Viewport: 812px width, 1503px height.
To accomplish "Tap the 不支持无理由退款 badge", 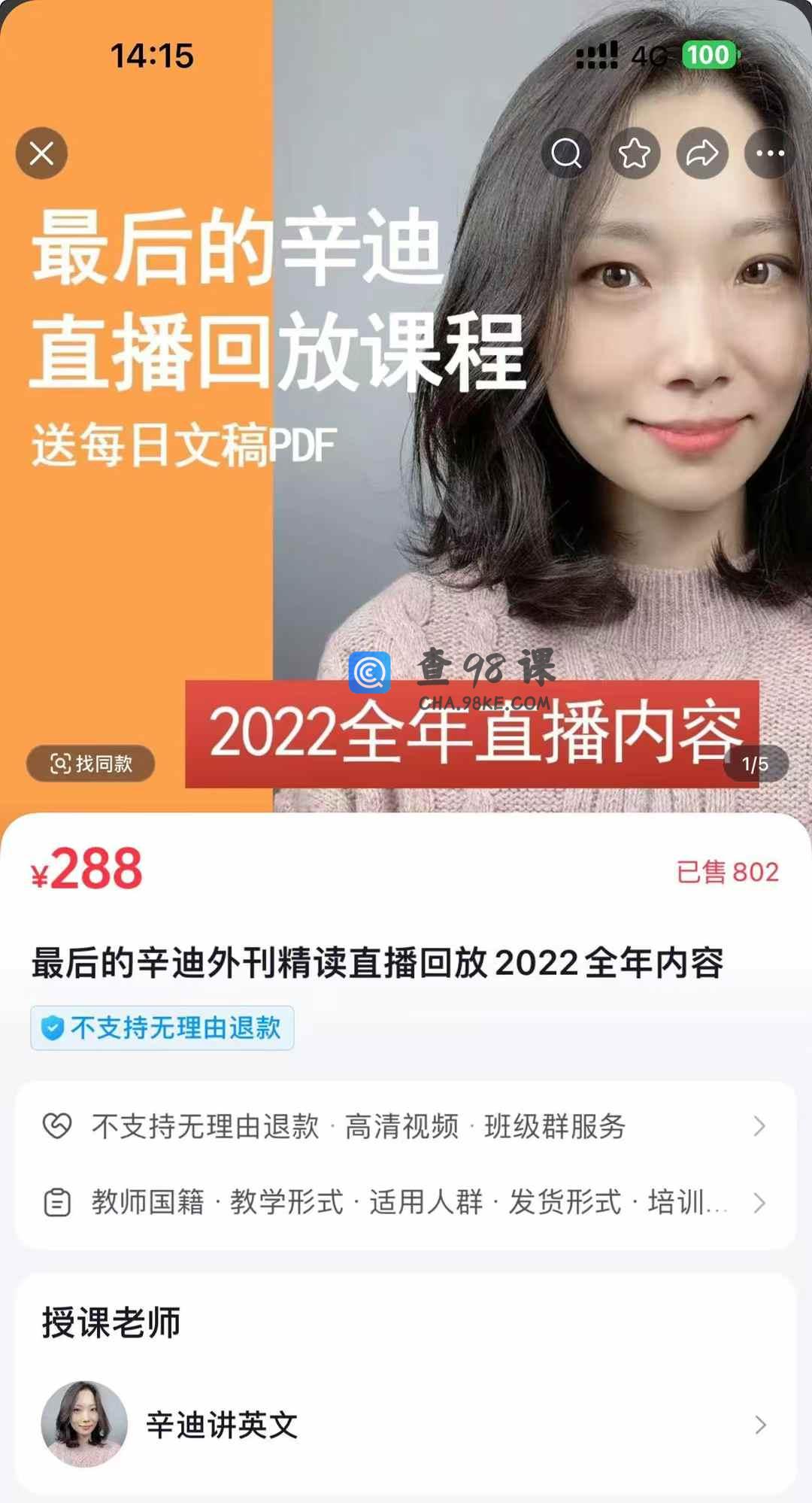I will click(162, 1028).
